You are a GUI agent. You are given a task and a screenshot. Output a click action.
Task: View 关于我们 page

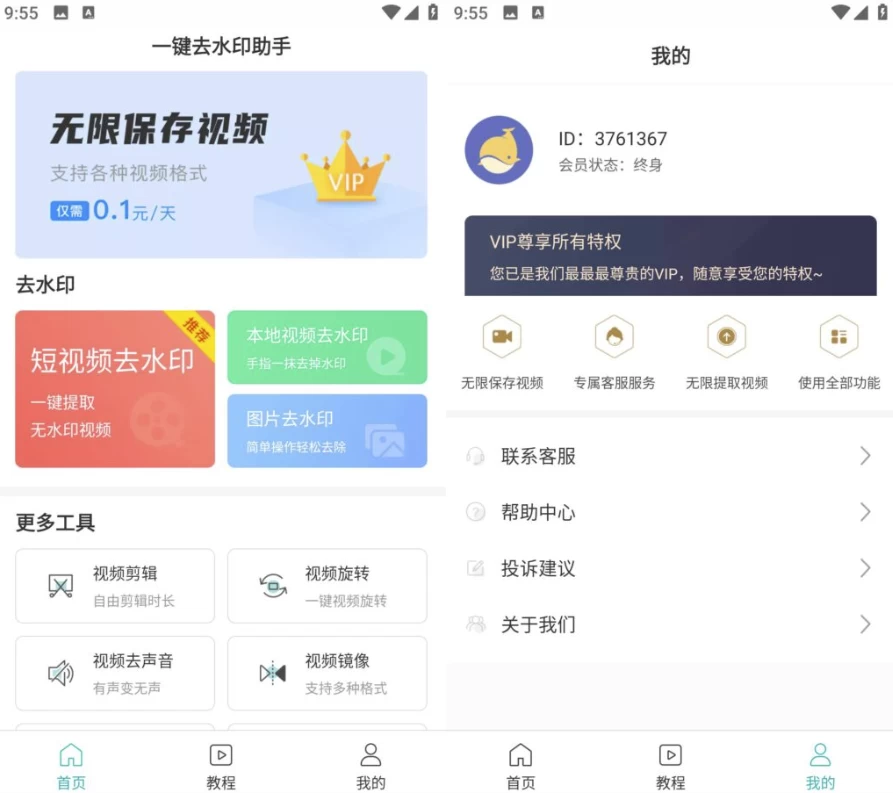pos(670,624)
